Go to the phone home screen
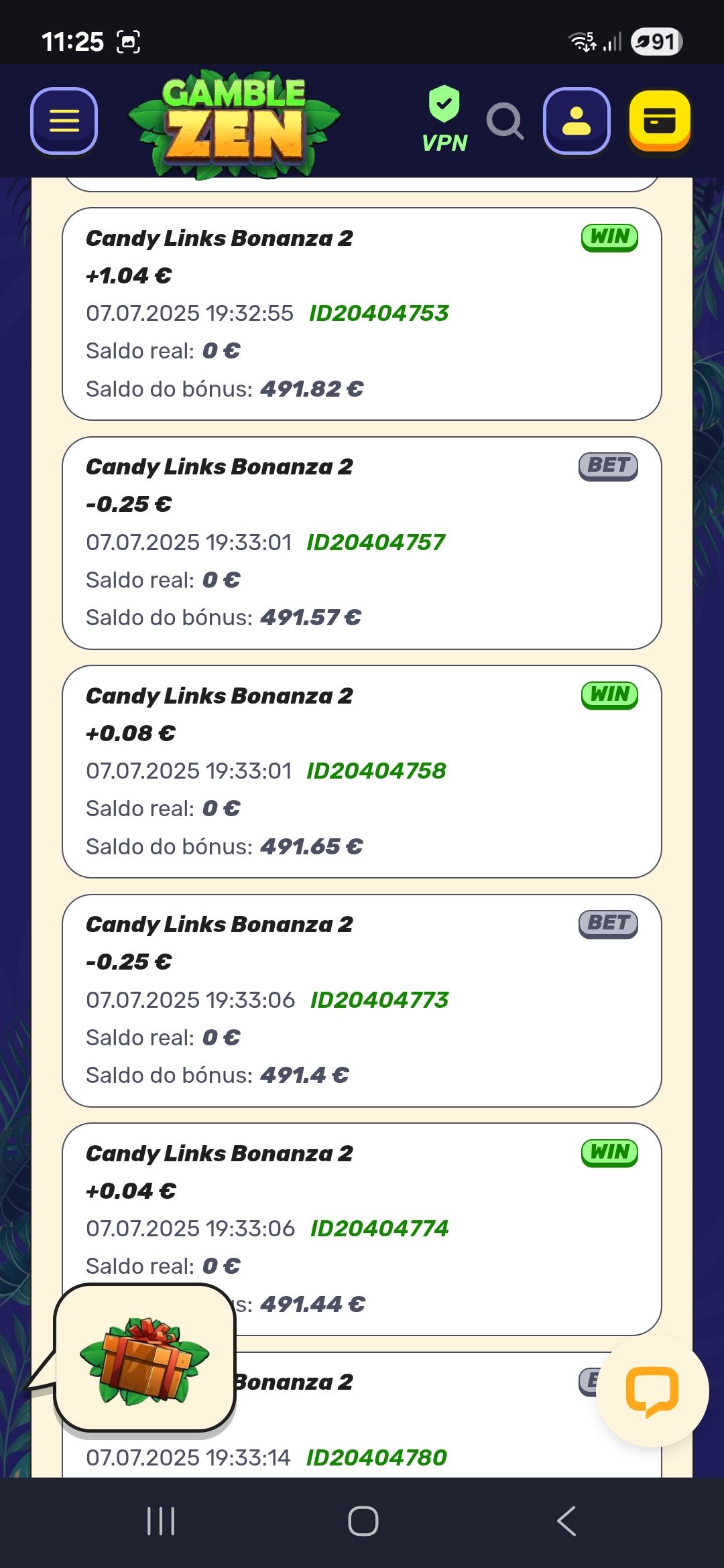 (x=363, y=1521)
